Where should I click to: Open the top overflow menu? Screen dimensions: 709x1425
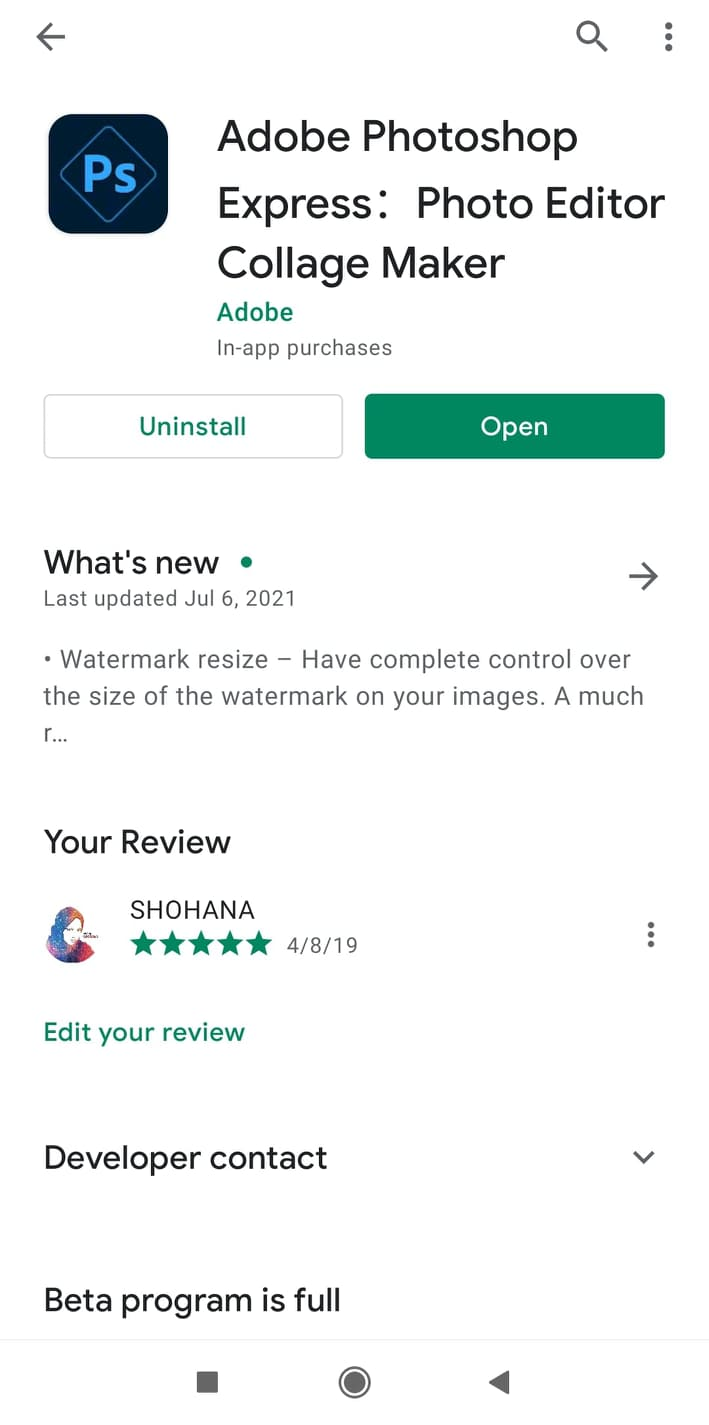tap(668, 37)
